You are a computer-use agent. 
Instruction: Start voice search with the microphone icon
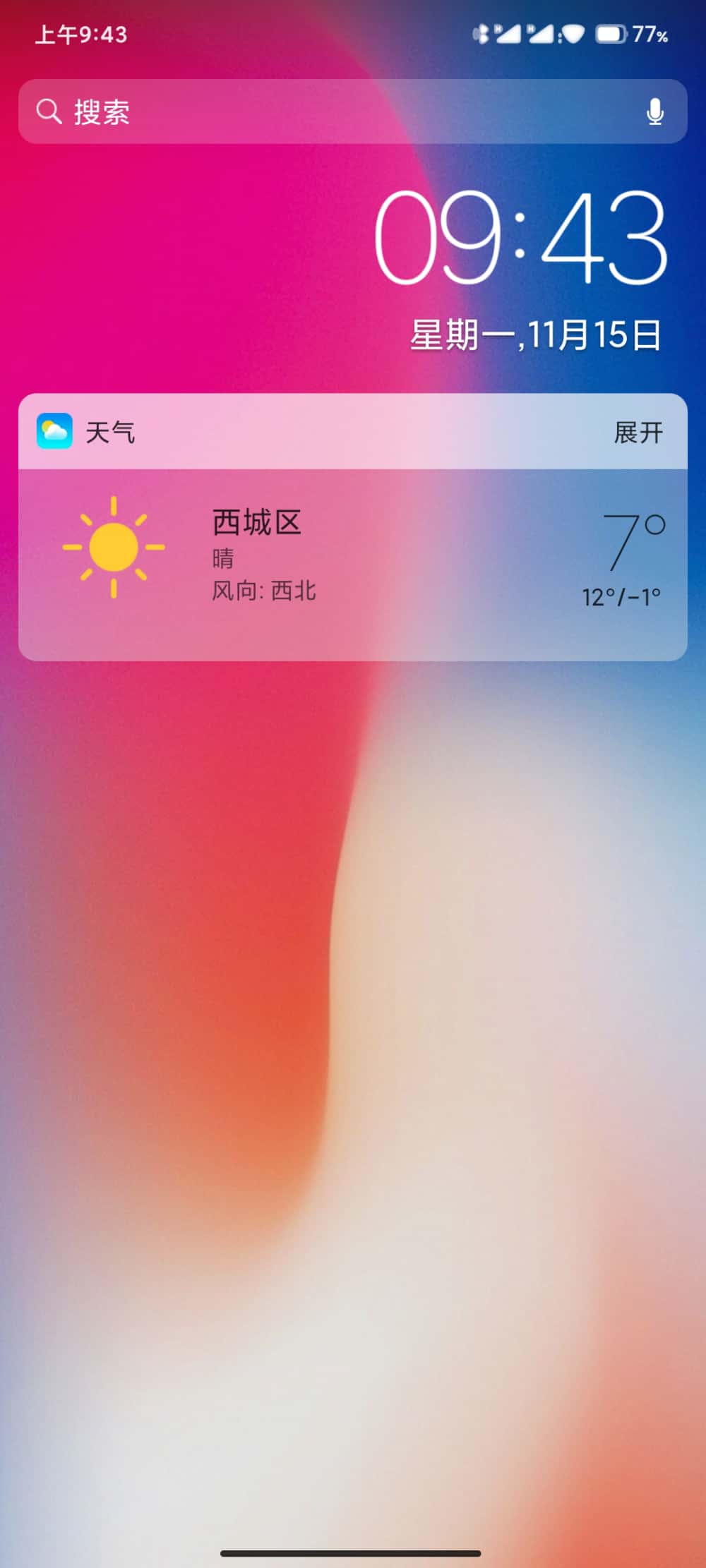click(x=654, y=112)
